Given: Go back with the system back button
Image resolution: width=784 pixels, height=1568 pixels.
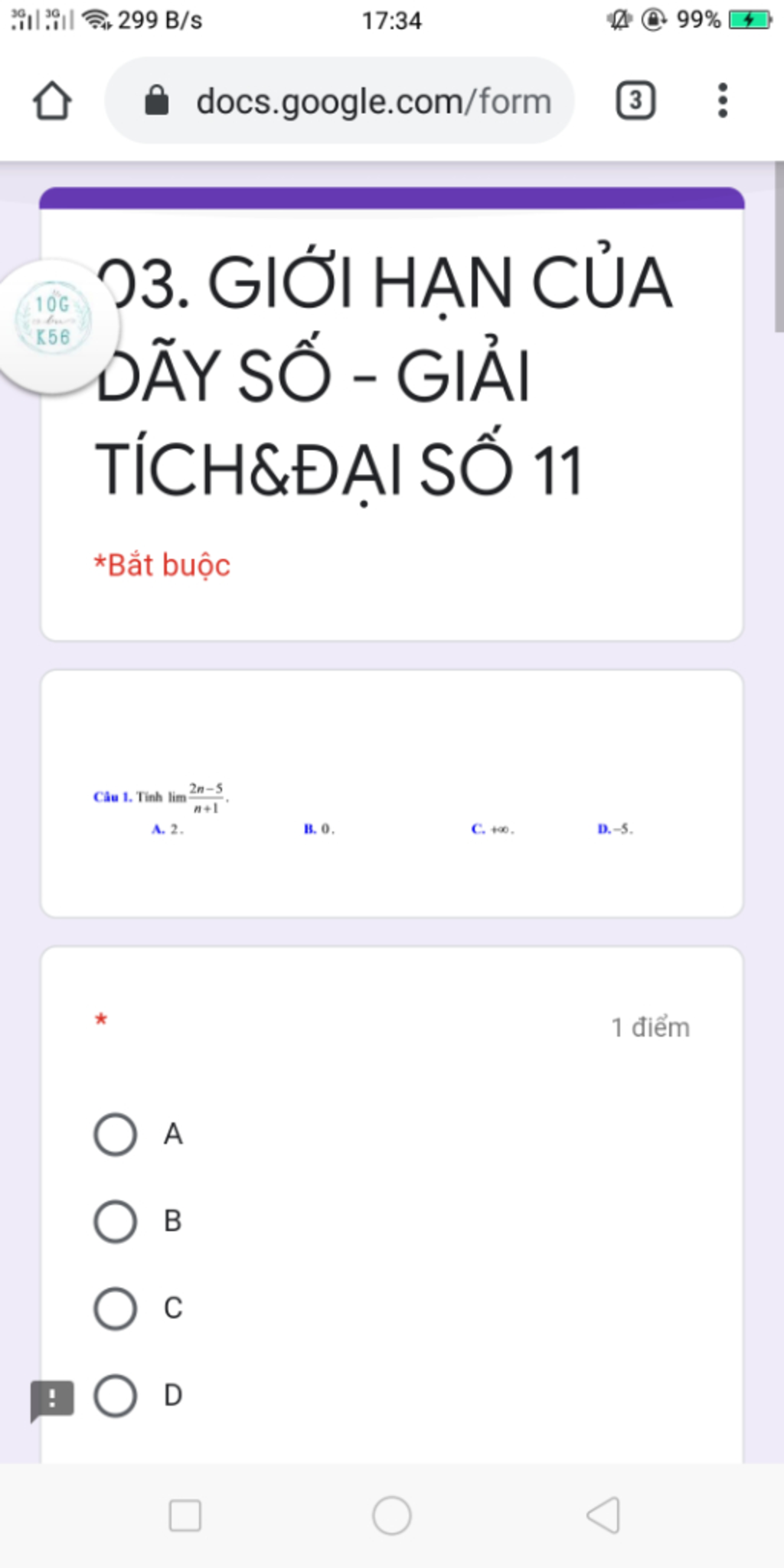Looking at the screenshot, I should 603,1515.
